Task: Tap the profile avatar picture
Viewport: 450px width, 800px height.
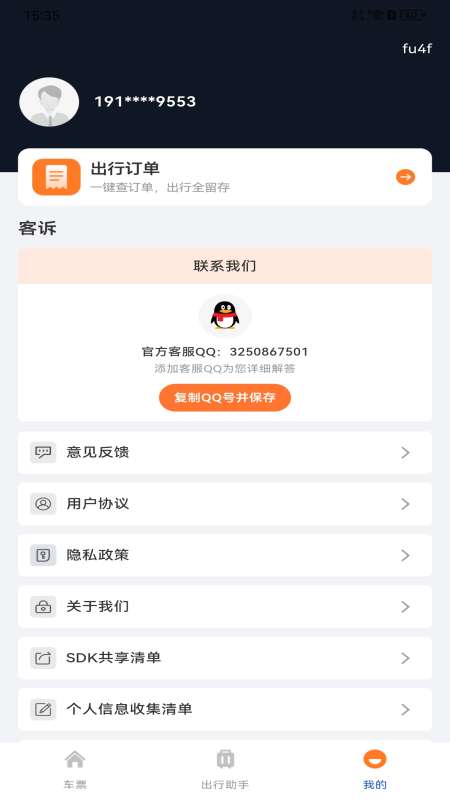Action: (49, 102)
